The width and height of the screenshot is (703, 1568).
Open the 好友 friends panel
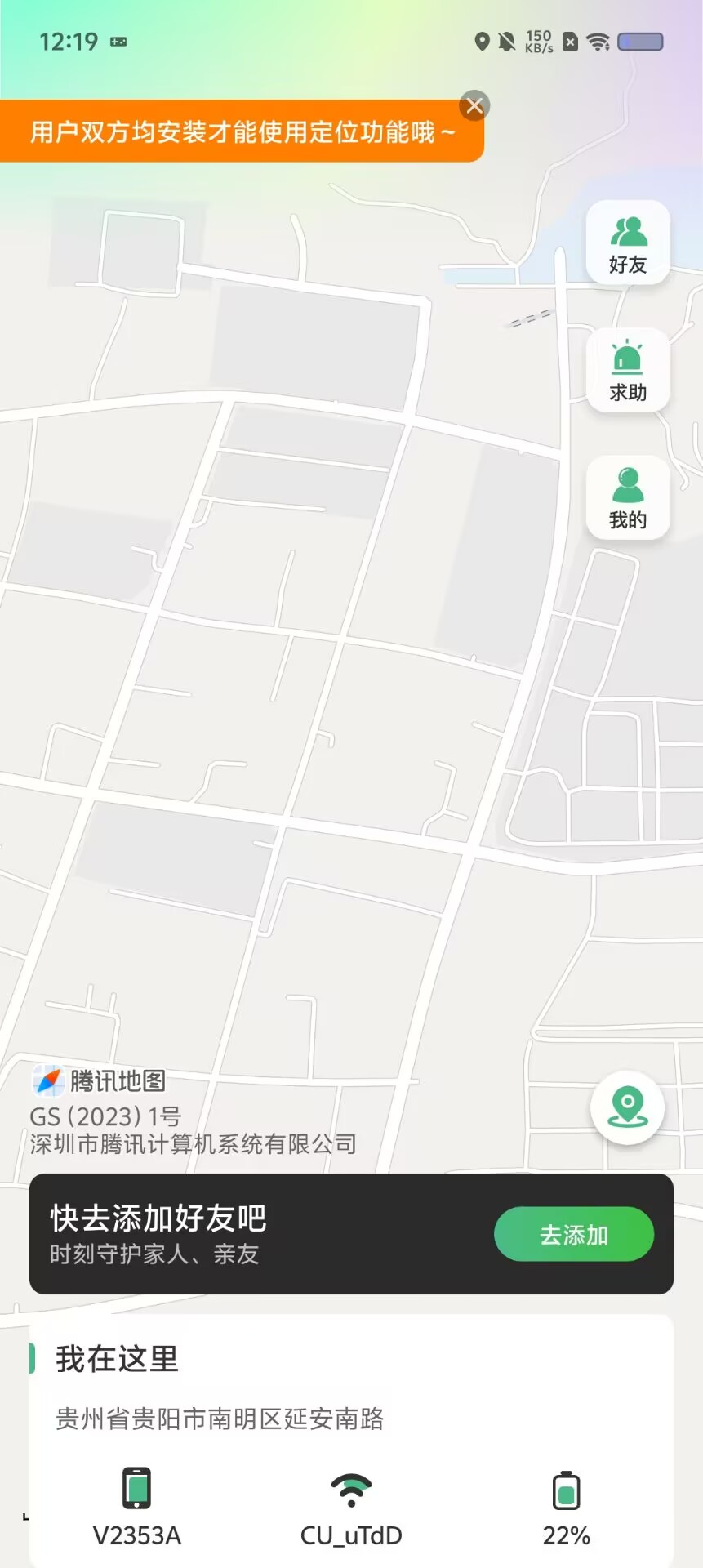point(628,243)
